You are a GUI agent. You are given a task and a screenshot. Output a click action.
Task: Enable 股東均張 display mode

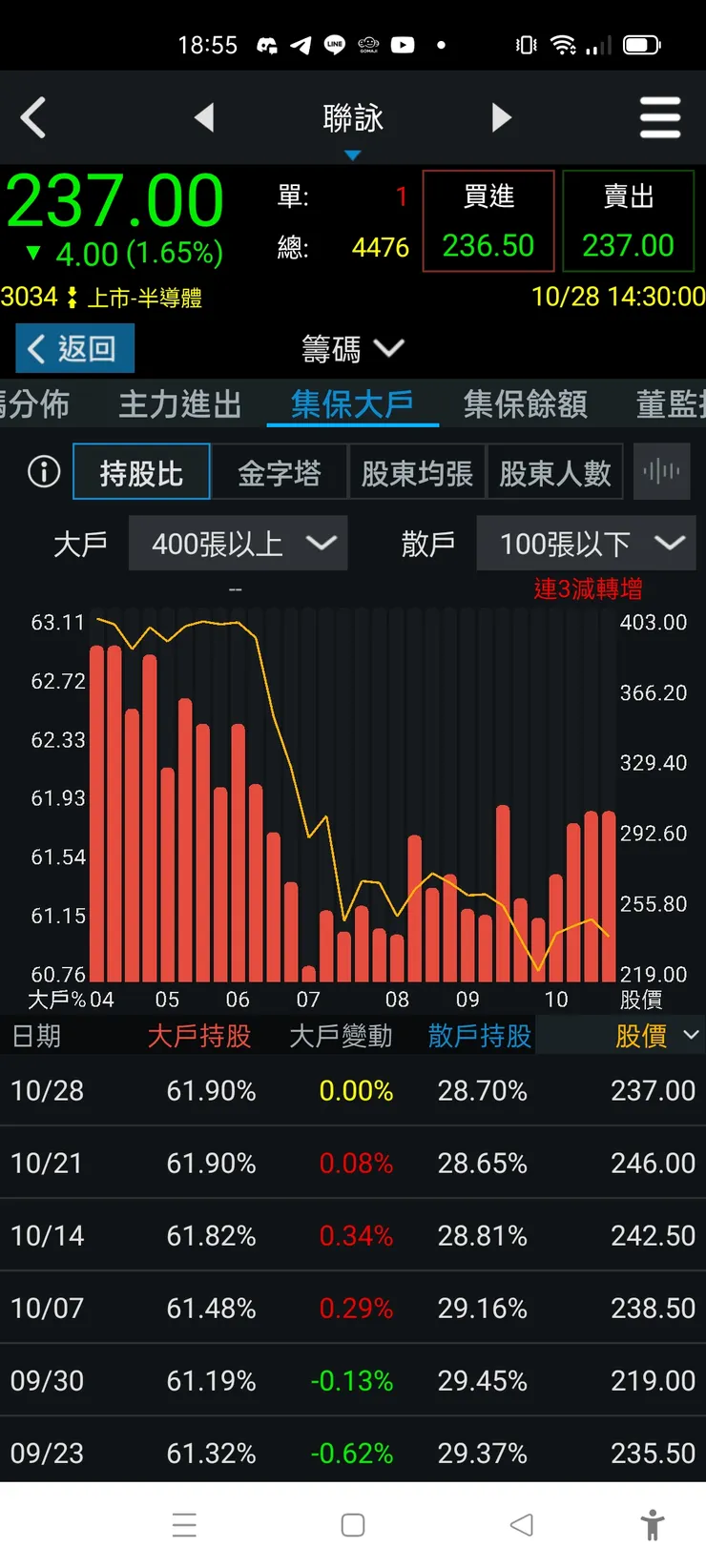(417, 471)
